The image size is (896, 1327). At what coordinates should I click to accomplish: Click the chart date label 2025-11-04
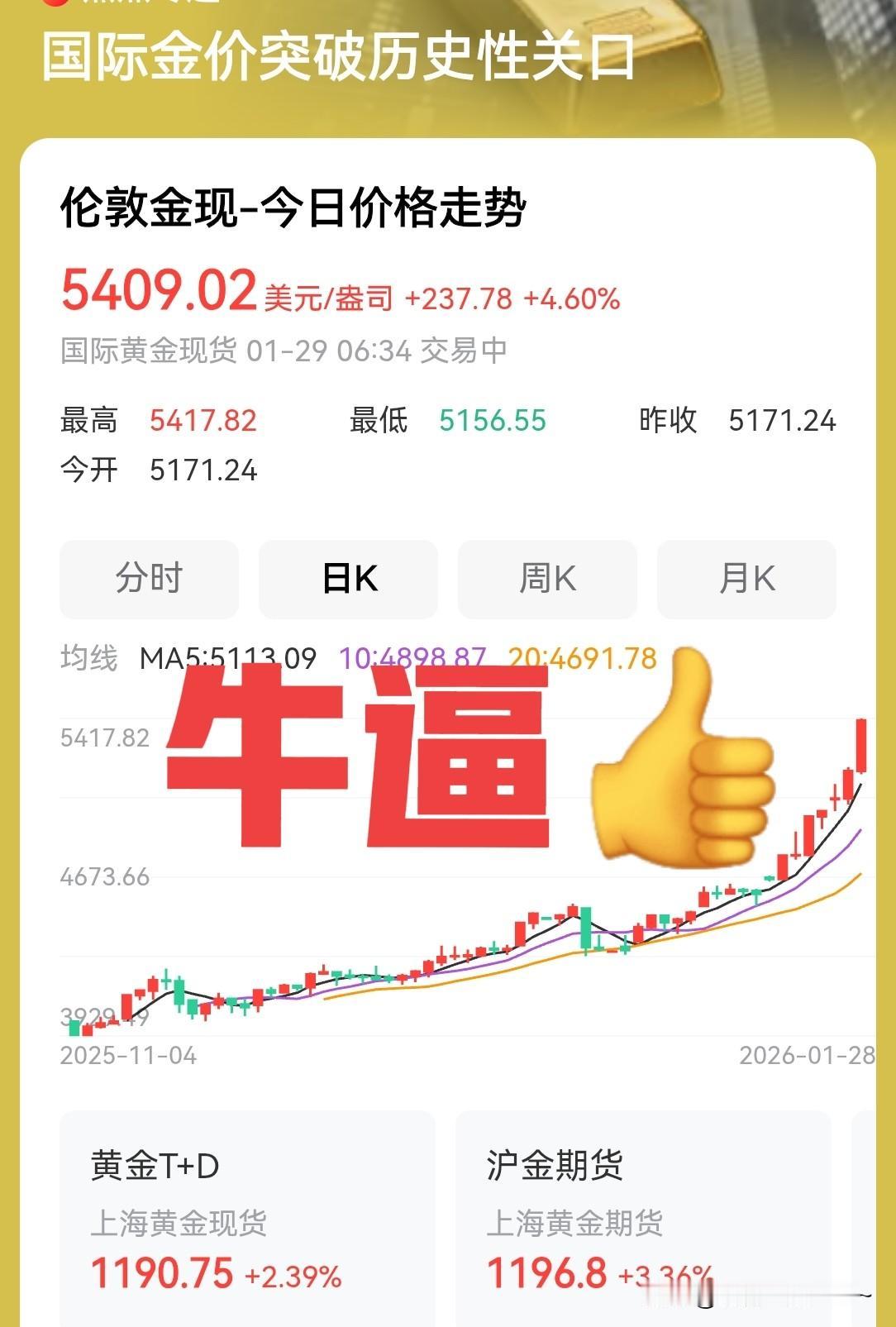(x=128, y=1054)
